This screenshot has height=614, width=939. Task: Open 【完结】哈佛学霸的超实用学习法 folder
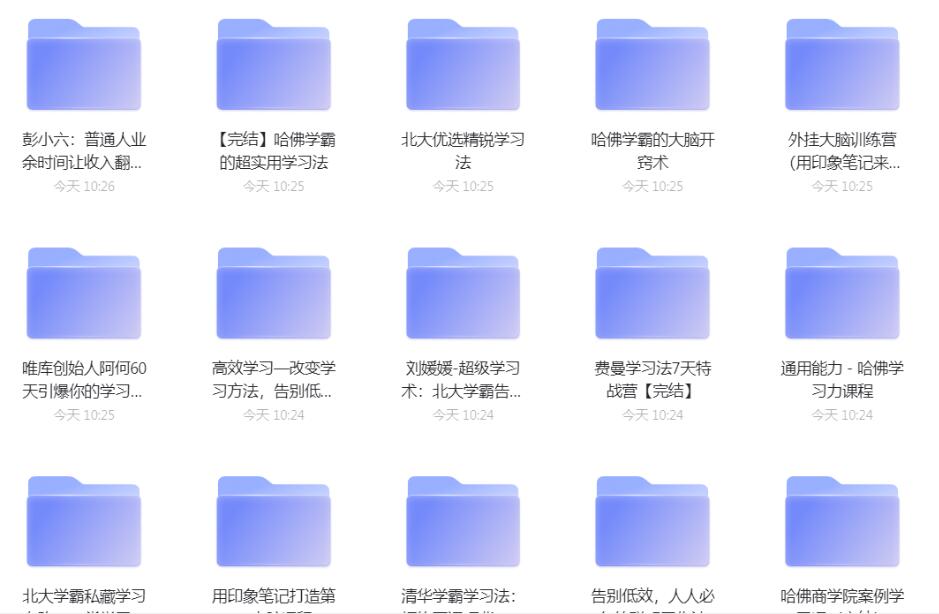(x=273, y=66)
